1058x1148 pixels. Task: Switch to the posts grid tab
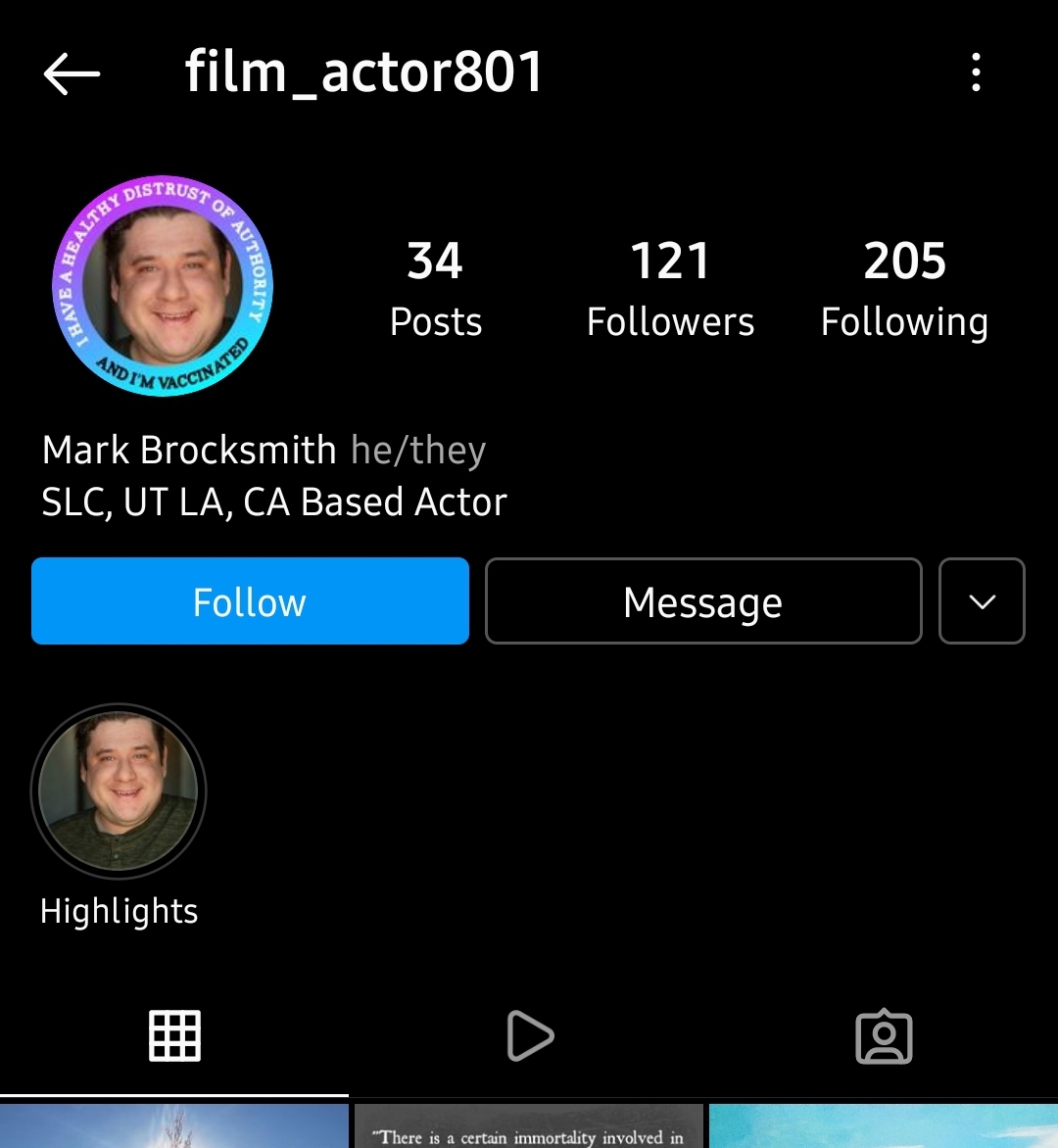point(174,1036)
